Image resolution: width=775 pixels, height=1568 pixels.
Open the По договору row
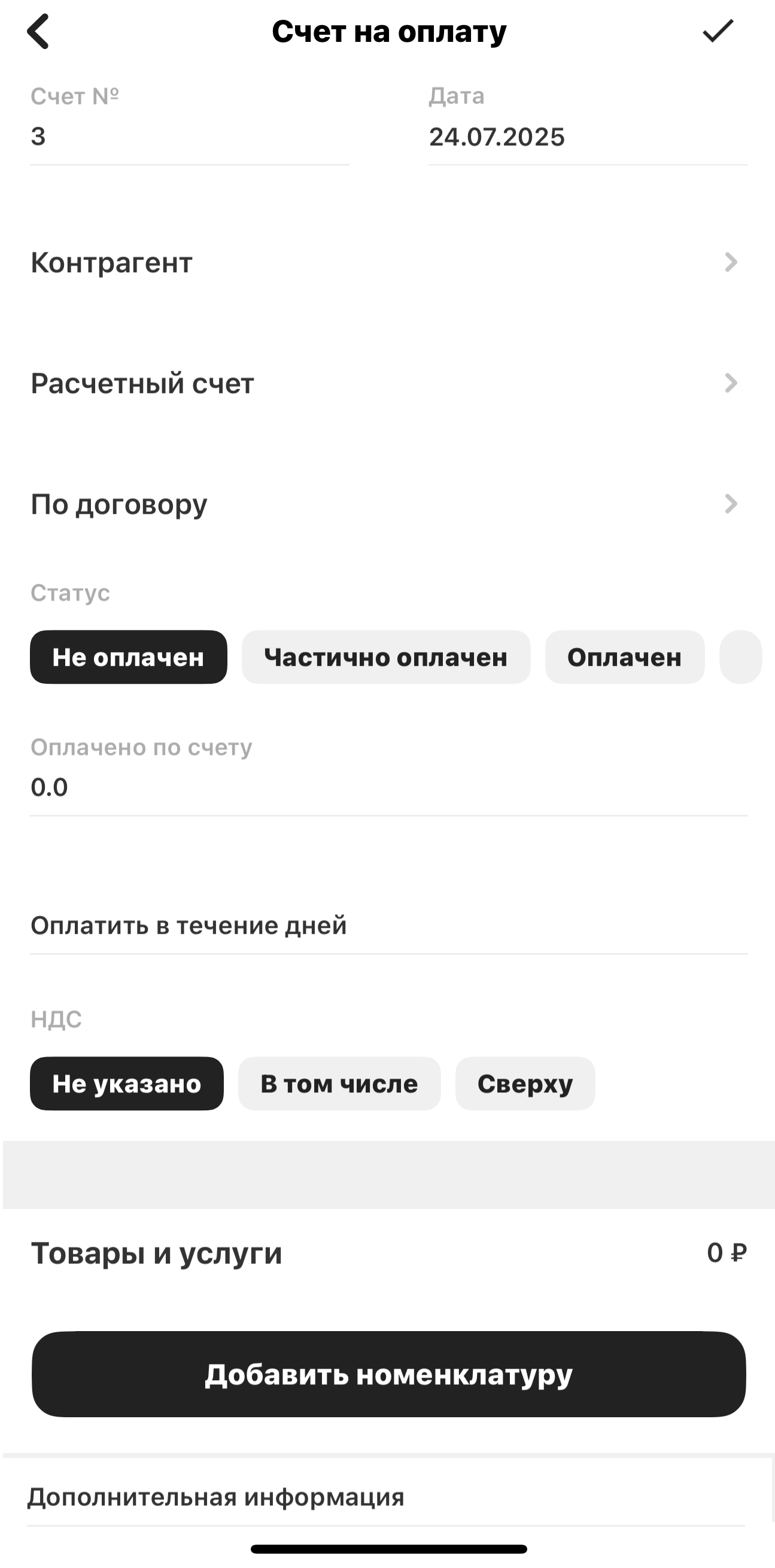387,504
